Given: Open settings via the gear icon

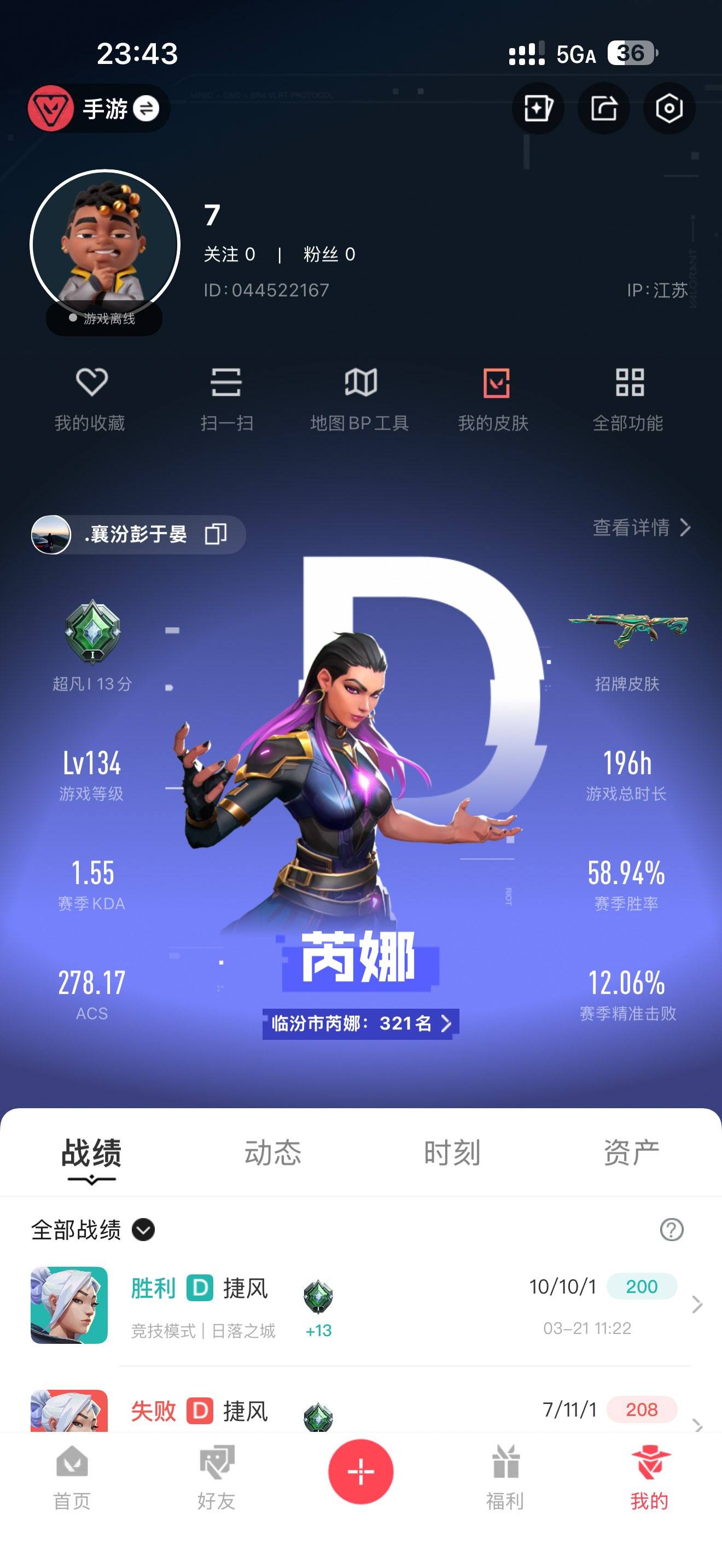Looking at the screenshot, I should pos(668,108).
